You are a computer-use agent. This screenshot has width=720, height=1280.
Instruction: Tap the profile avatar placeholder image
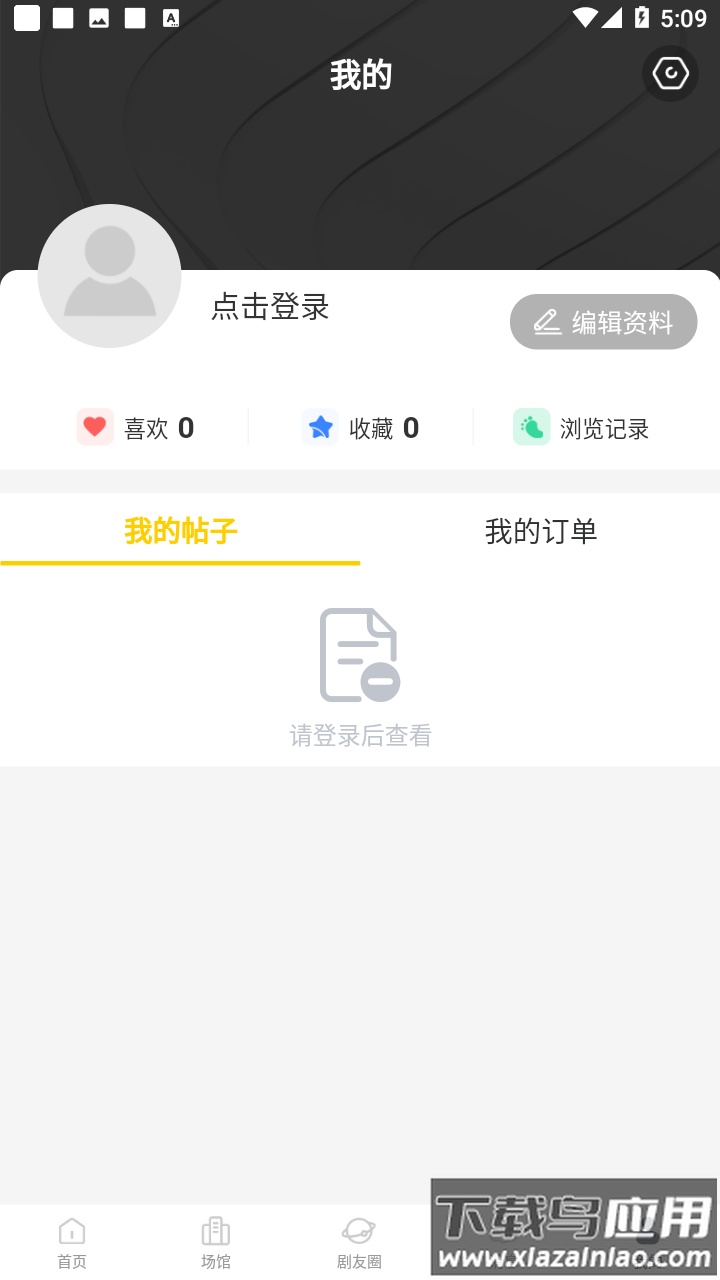pyautogui.click(x=110, y=276)
